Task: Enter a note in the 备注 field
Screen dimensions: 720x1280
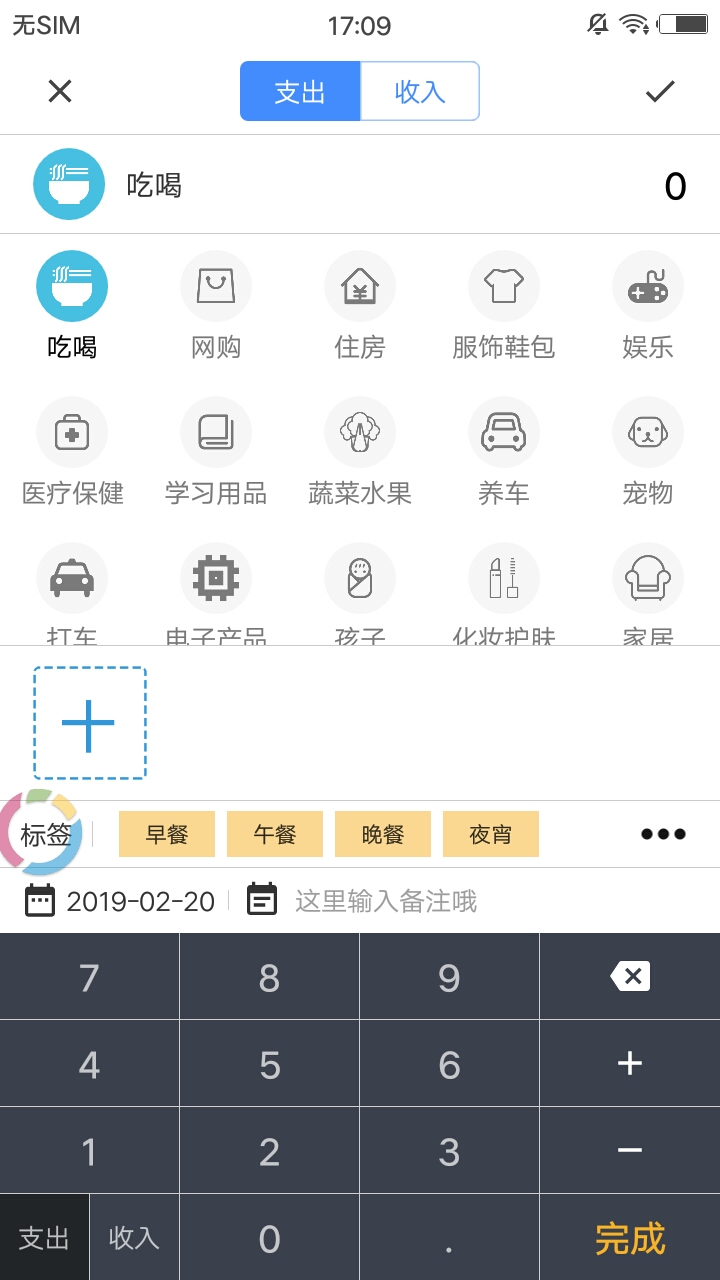Action: tap(386, 901)
